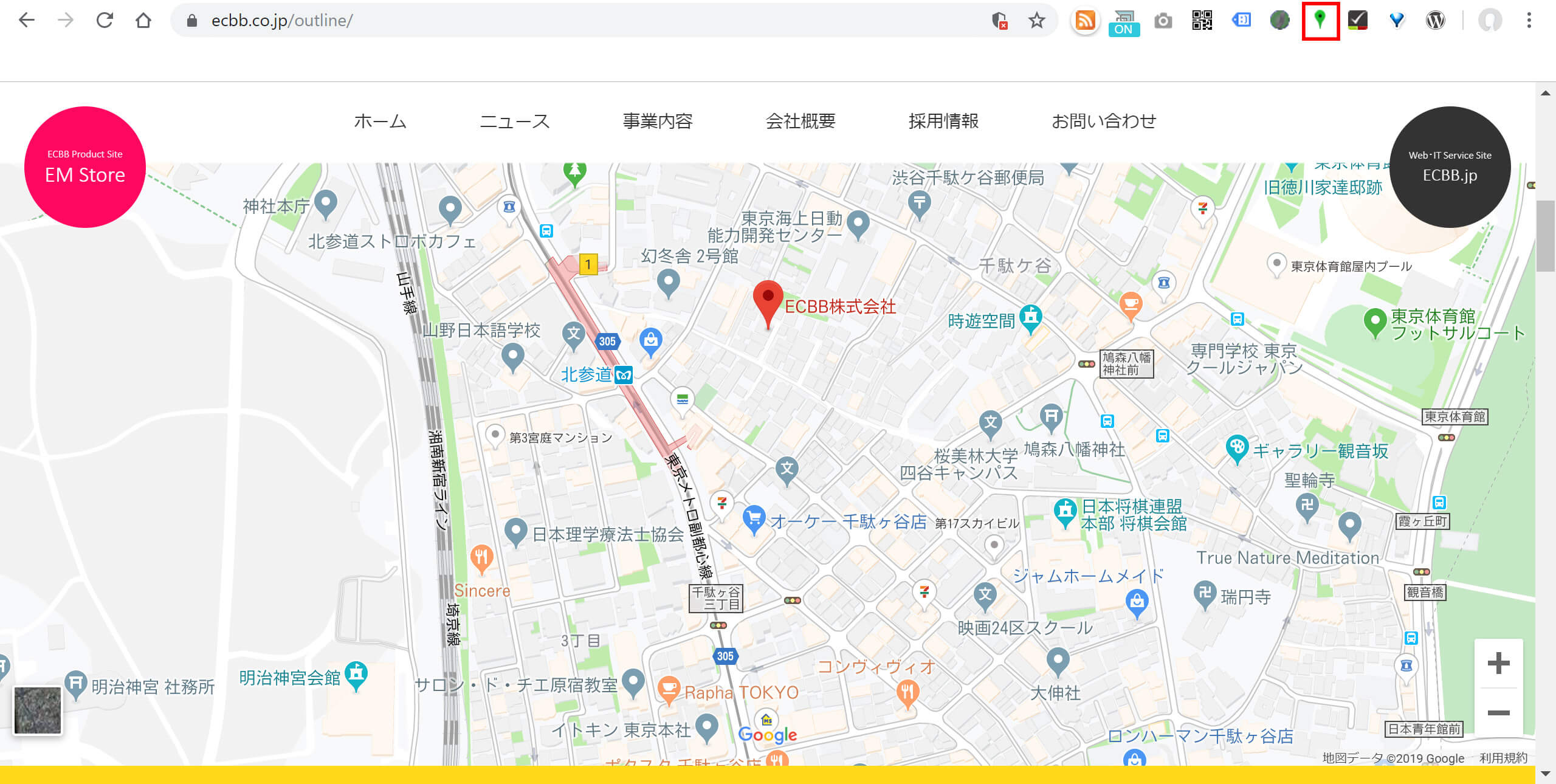Open the お問い合わせ contact page

coord(1104,122)
